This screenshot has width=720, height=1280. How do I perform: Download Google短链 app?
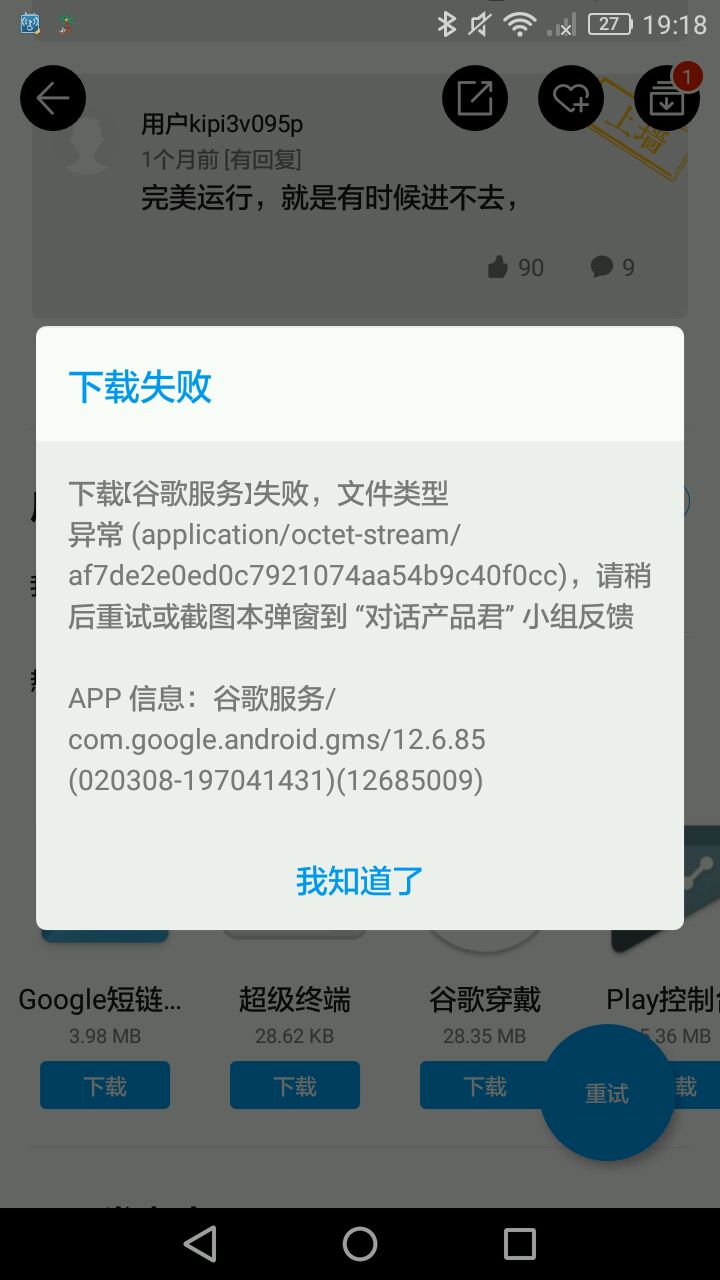point(105,1086)
